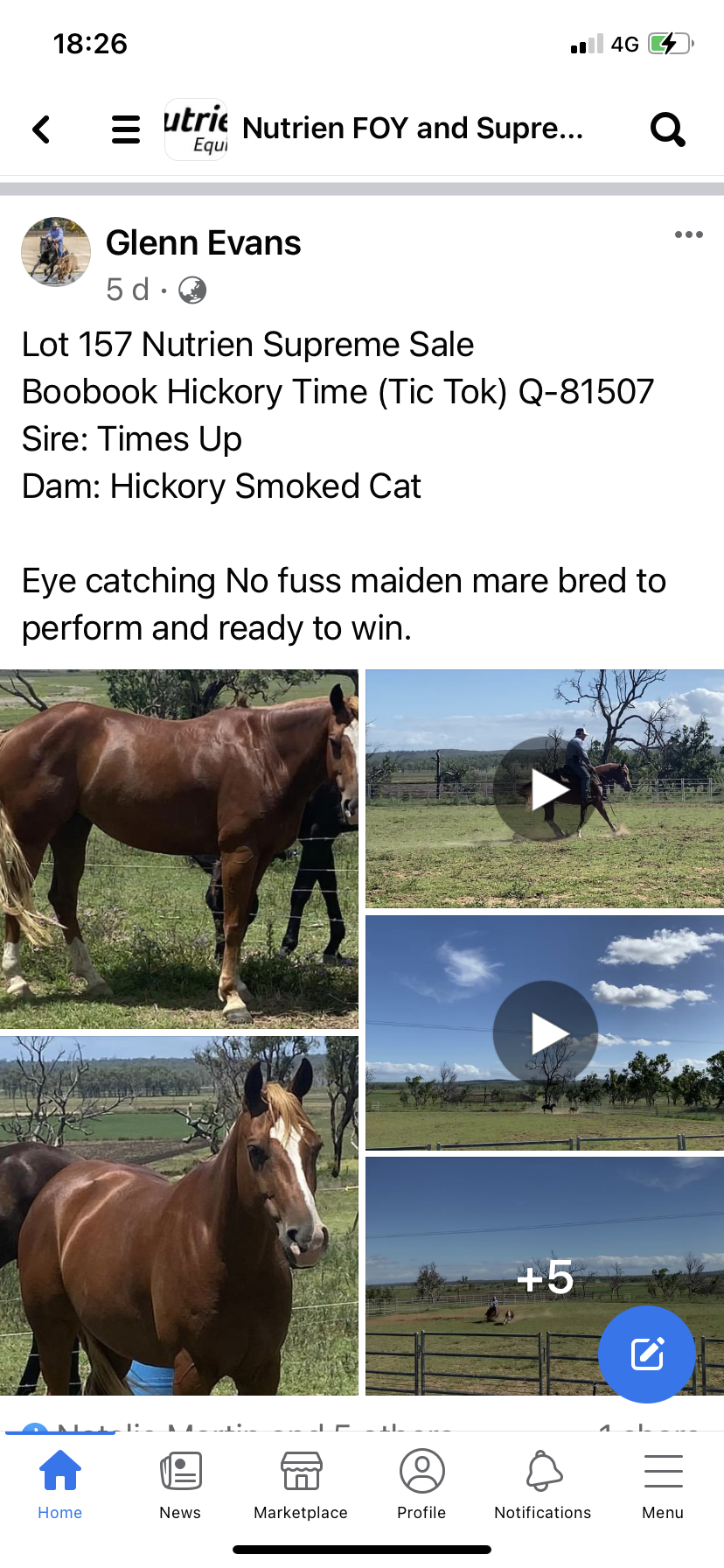View Glenn Evans' profile
724x1568 pixels.
point(203,243)
